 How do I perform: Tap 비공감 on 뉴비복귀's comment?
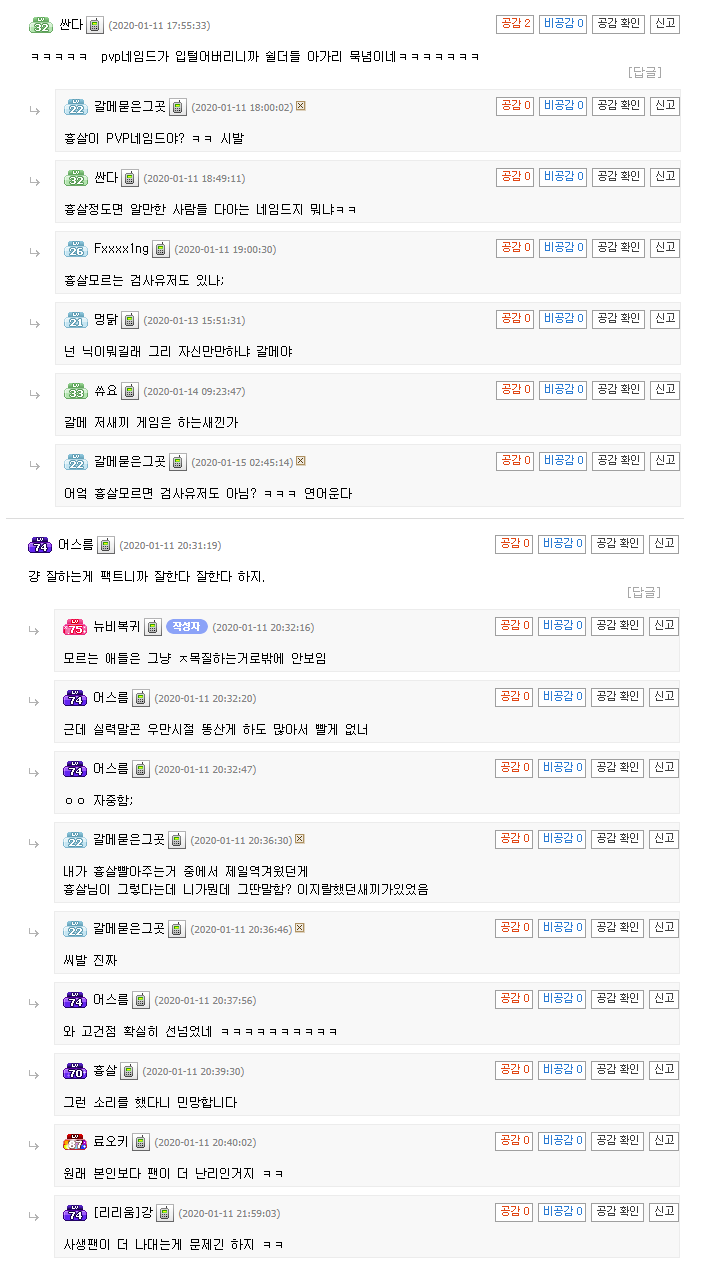coord(563,625)
